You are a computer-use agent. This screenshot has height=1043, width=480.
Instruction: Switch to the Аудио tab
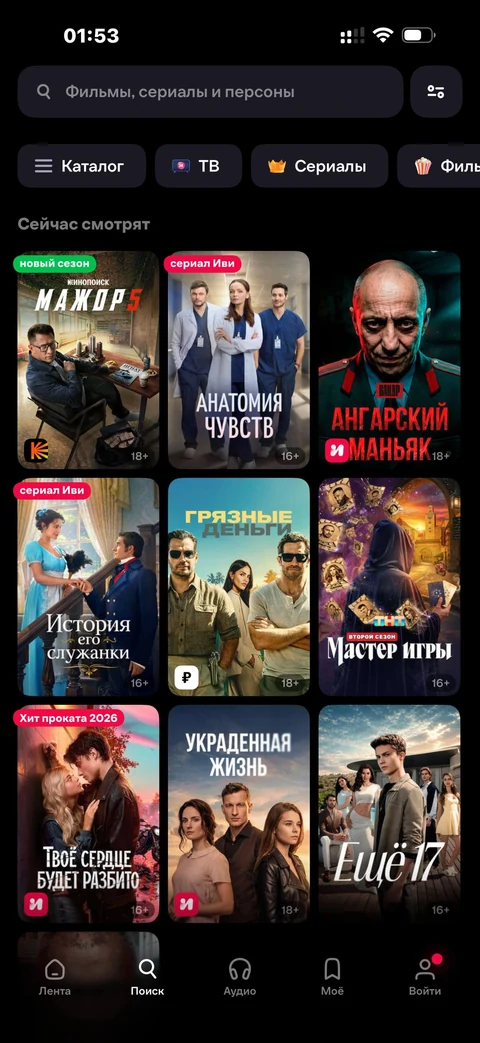point(240,976)
